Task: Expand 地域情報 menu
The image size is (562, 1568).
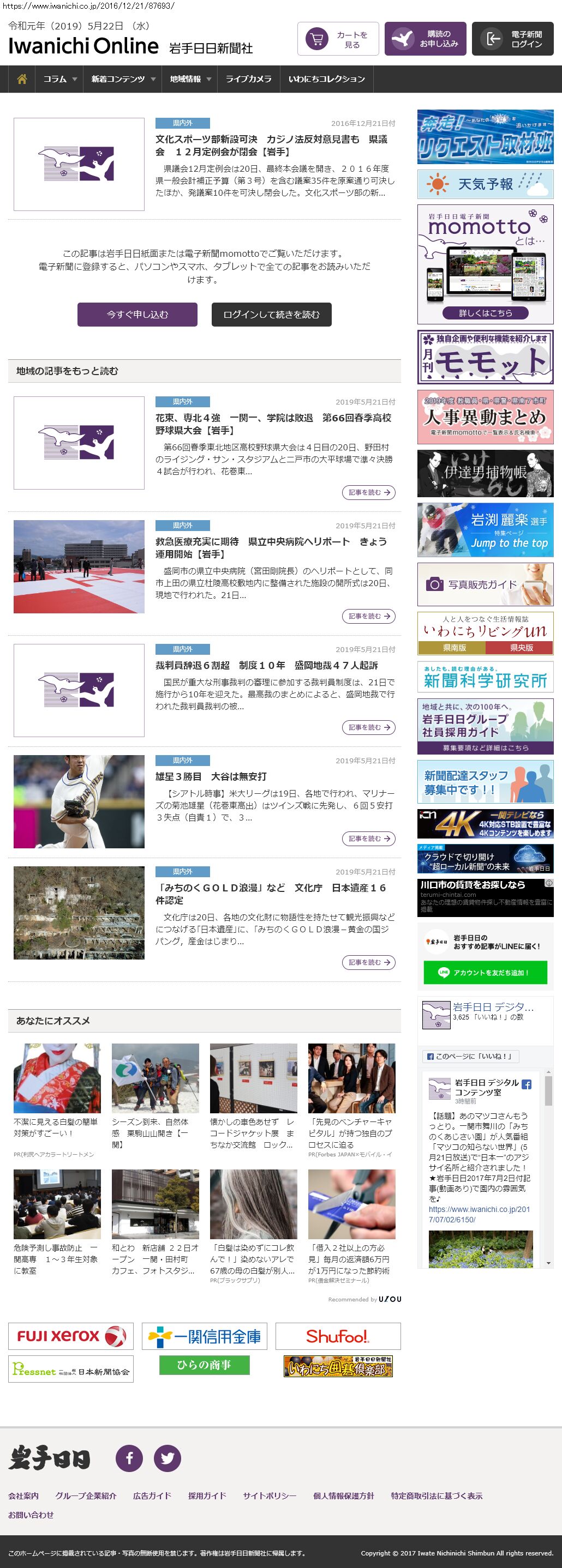Action: (x=190, y=79)
